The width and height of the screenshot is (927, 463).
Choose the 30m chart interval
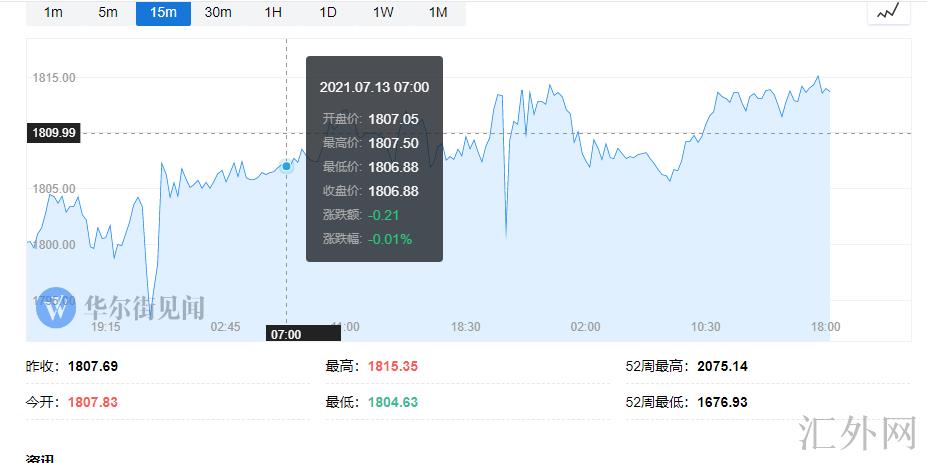click(218, 12)
